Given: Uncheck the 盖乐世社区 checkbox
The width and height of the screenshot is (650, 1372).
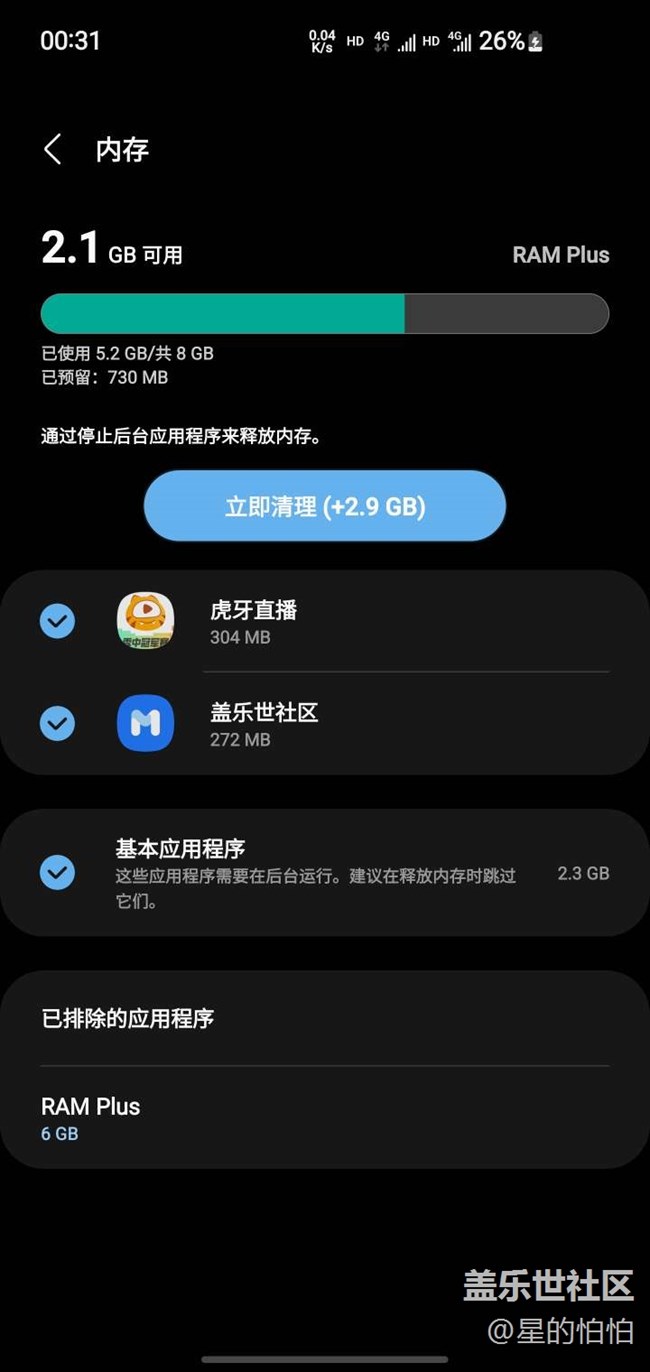Looking at the screenshot, I should point(57,723).
